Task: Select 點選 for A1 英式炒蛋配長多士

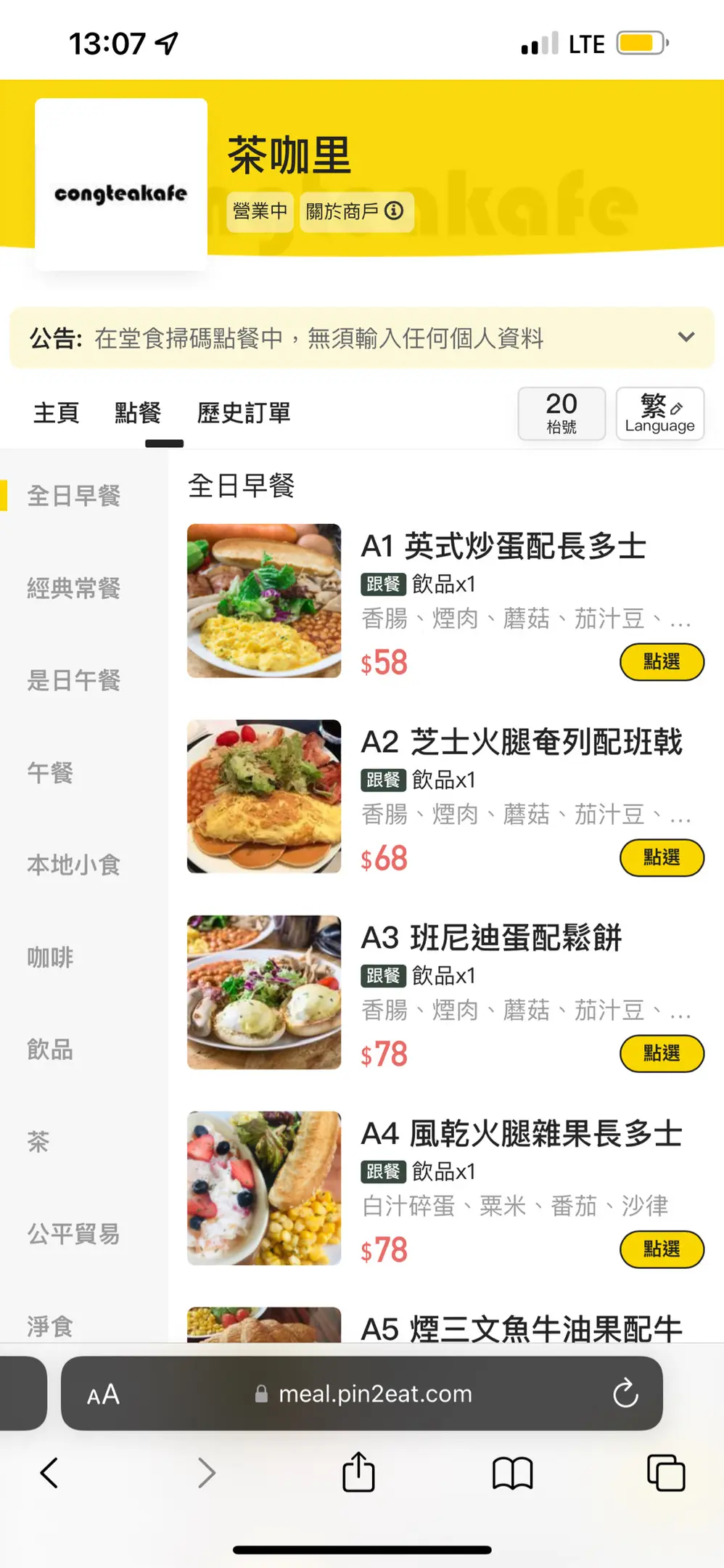Action: pyautogui.click(x=662, y=662)
